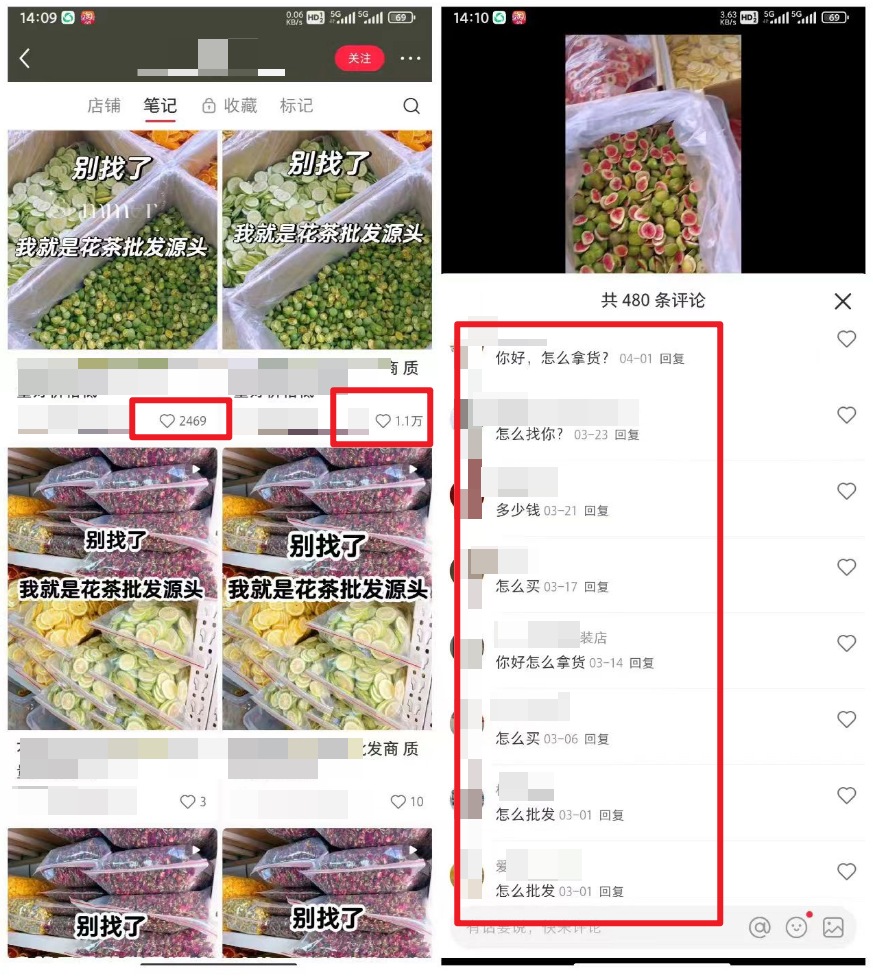Like the note showing 10 likes
The height and width of the screenshot is (979, 873).
(x=398, y=802)
